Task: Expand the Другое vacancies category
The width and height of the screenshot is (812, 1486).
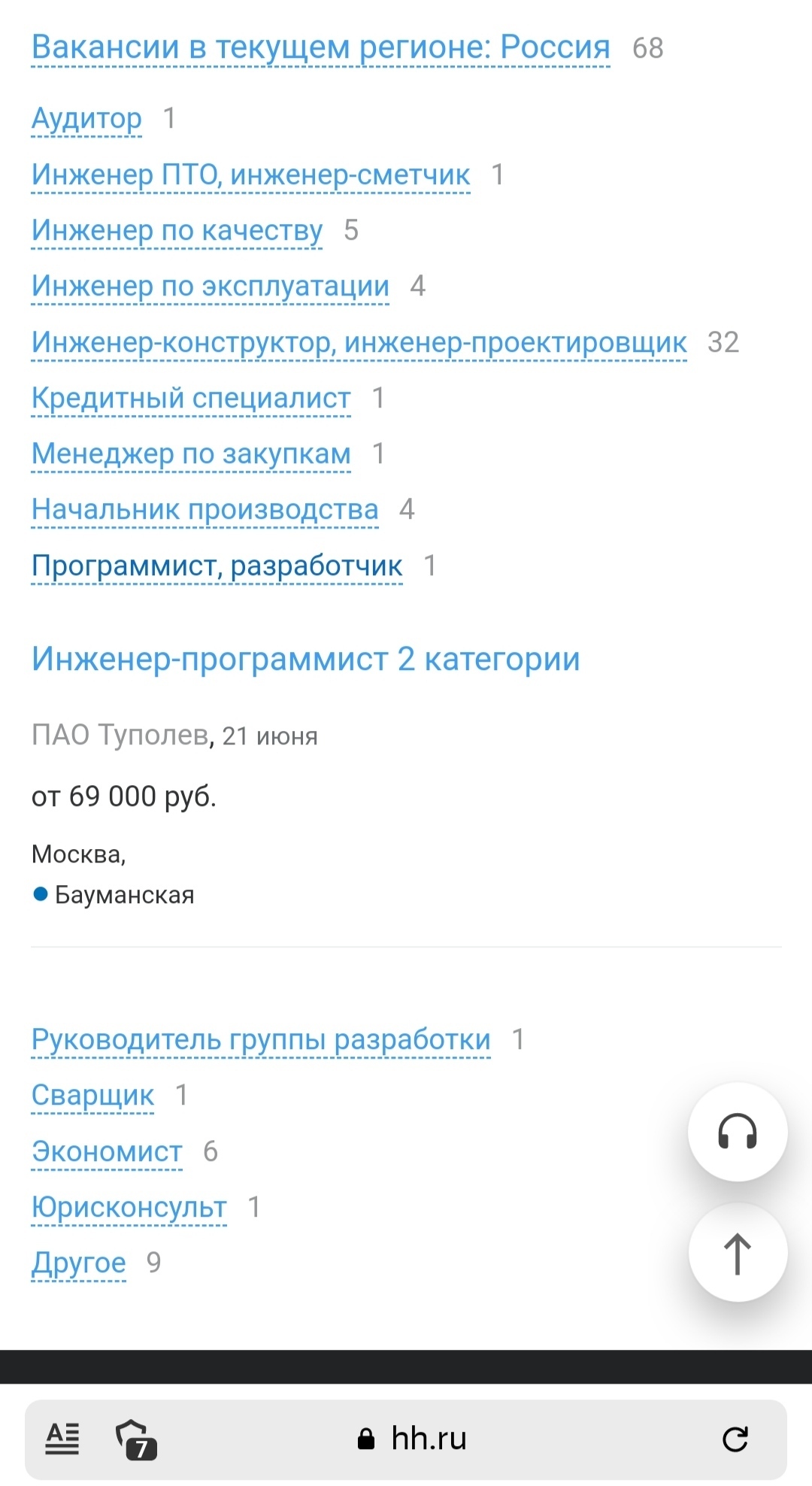Action: (78, 1263)
